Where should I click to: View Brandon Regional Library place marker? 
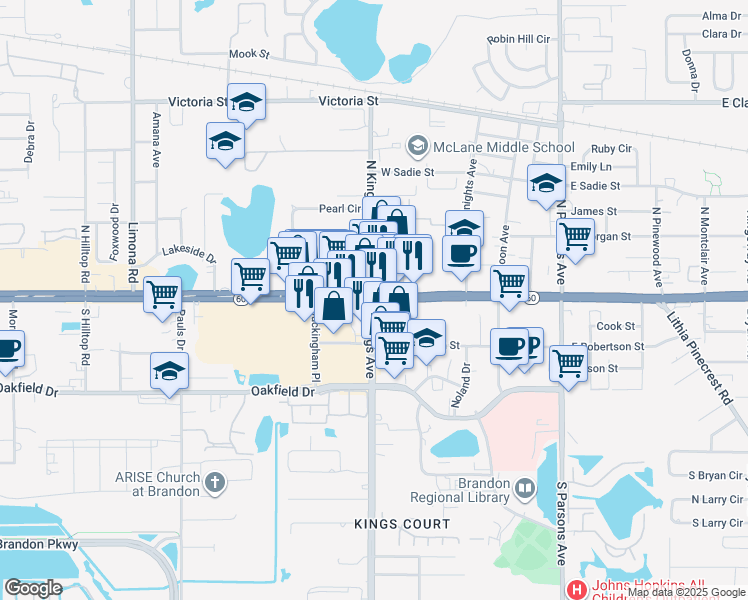point(525,490)
